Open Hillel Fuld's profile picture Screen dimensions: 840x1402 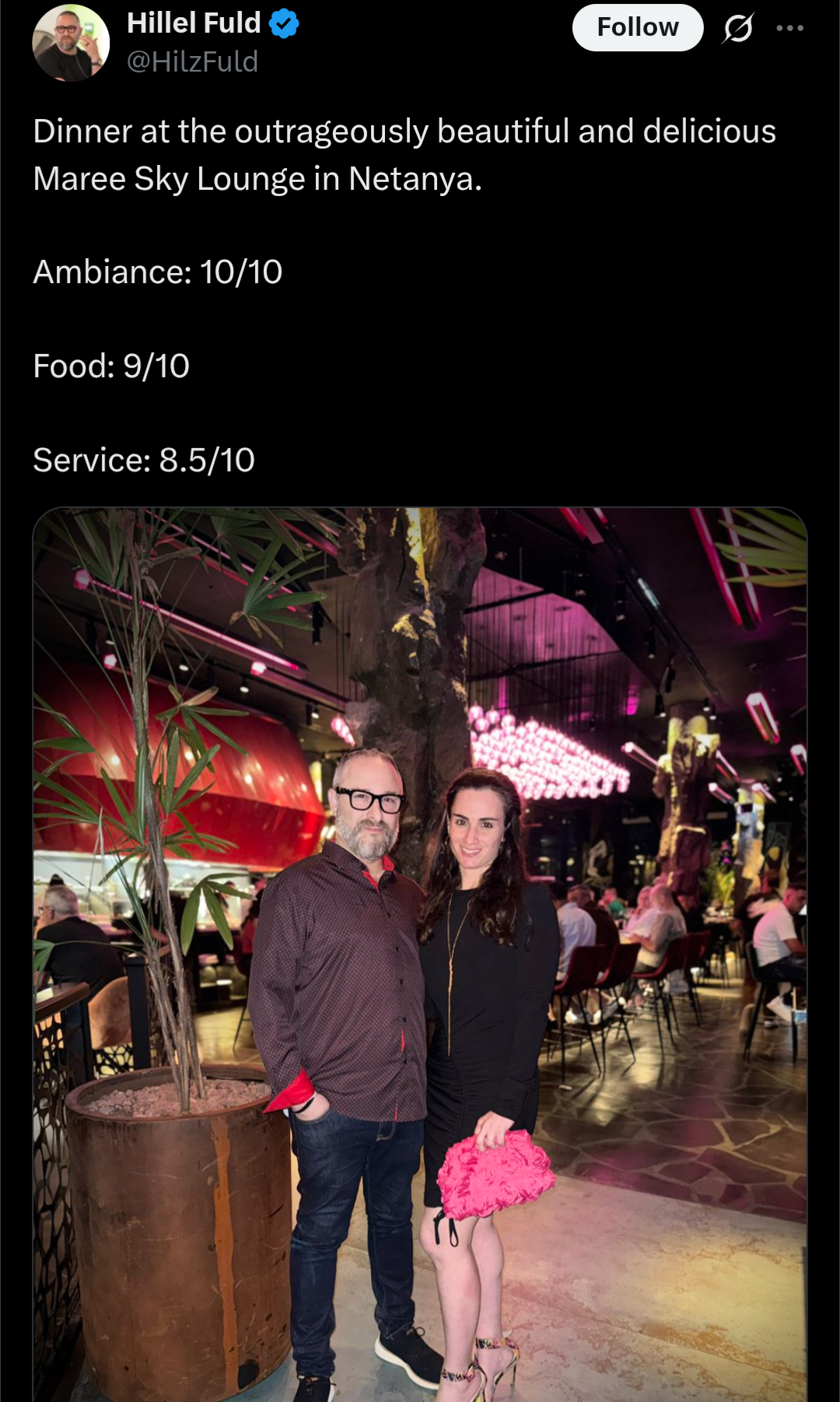pos(71,43)
